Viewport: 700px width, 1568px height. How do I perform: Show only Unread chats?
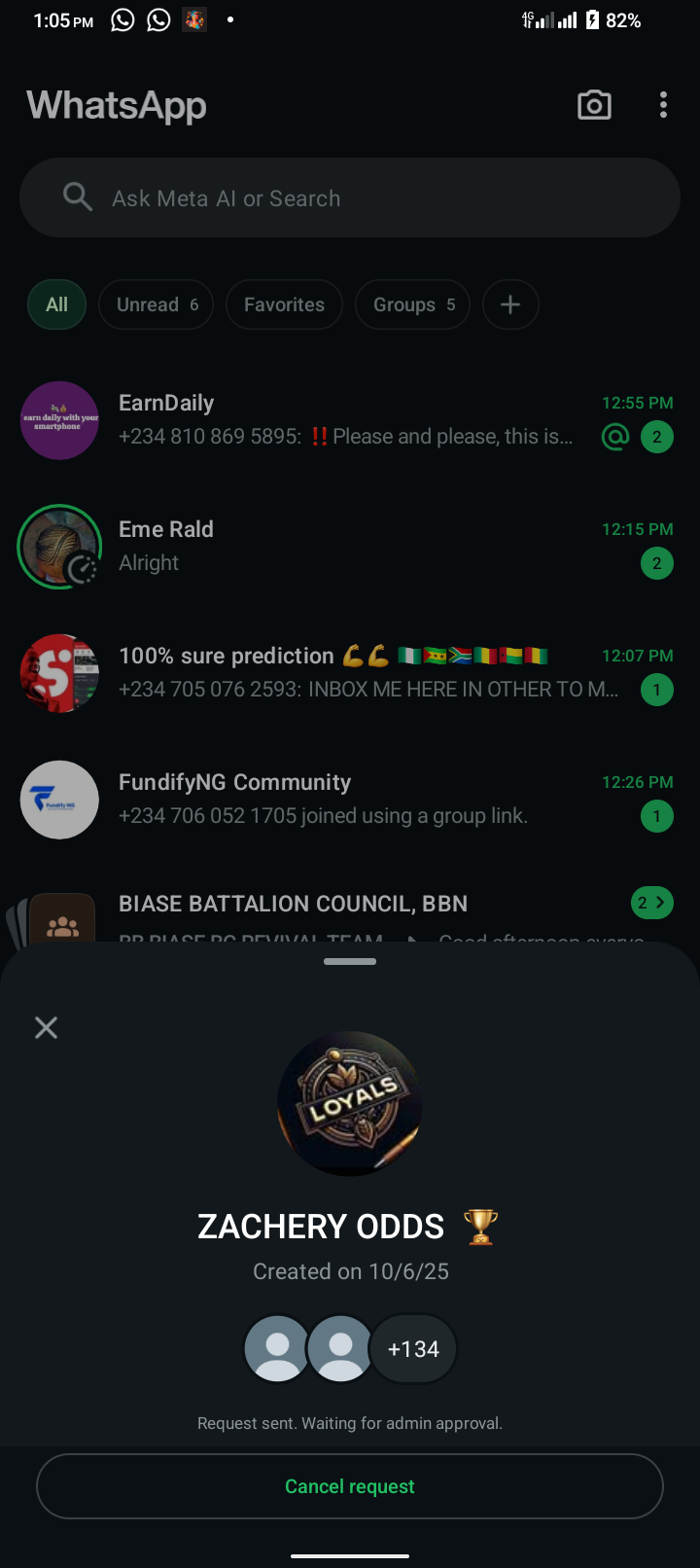[157, 304]
